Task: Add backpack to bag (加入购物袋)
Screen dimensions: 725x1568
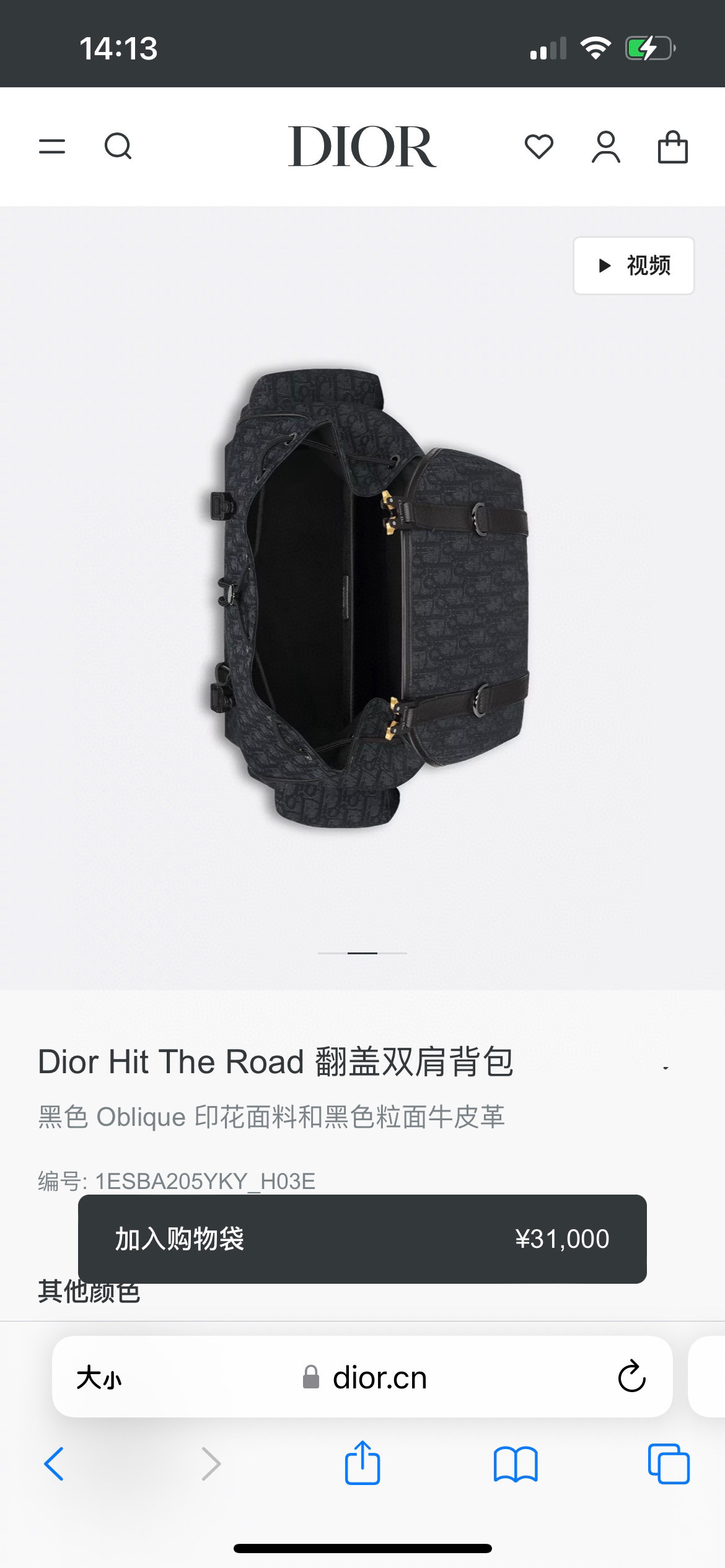Action: tap(362, 1239)
